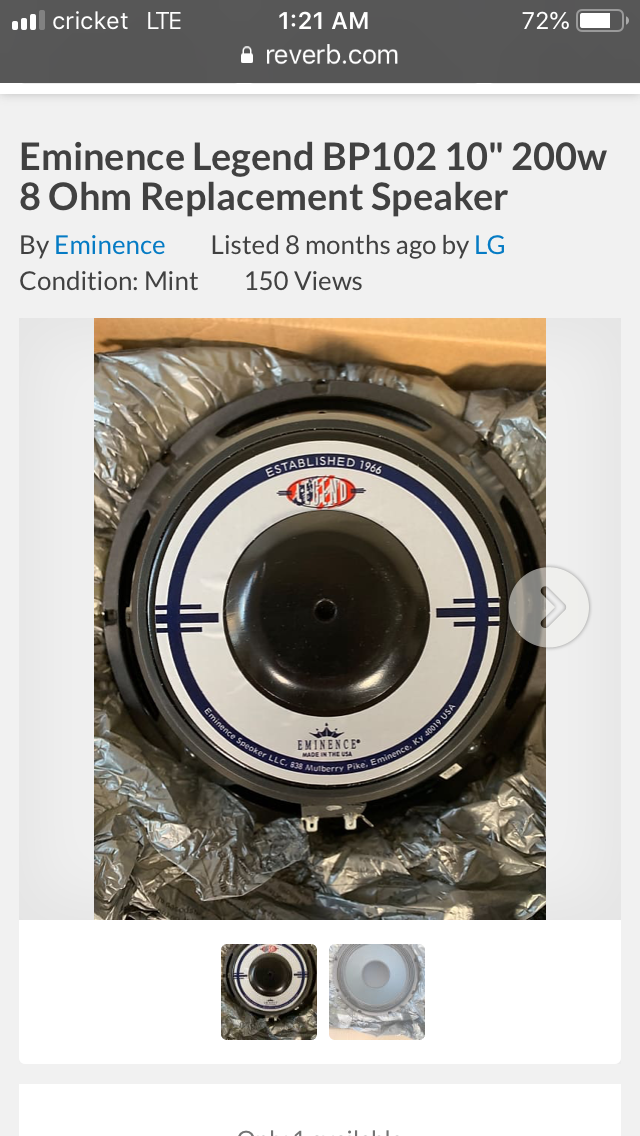This screenshot has width=640, height=1136.
Task: Open the Eminence brand link
Action: [109, 245]
